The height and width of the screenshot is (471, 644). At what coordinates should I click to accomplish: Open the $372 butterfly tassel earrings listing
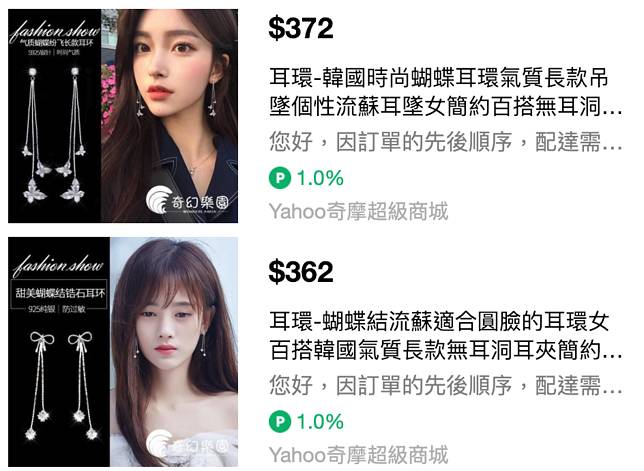[x=446, y=91]
